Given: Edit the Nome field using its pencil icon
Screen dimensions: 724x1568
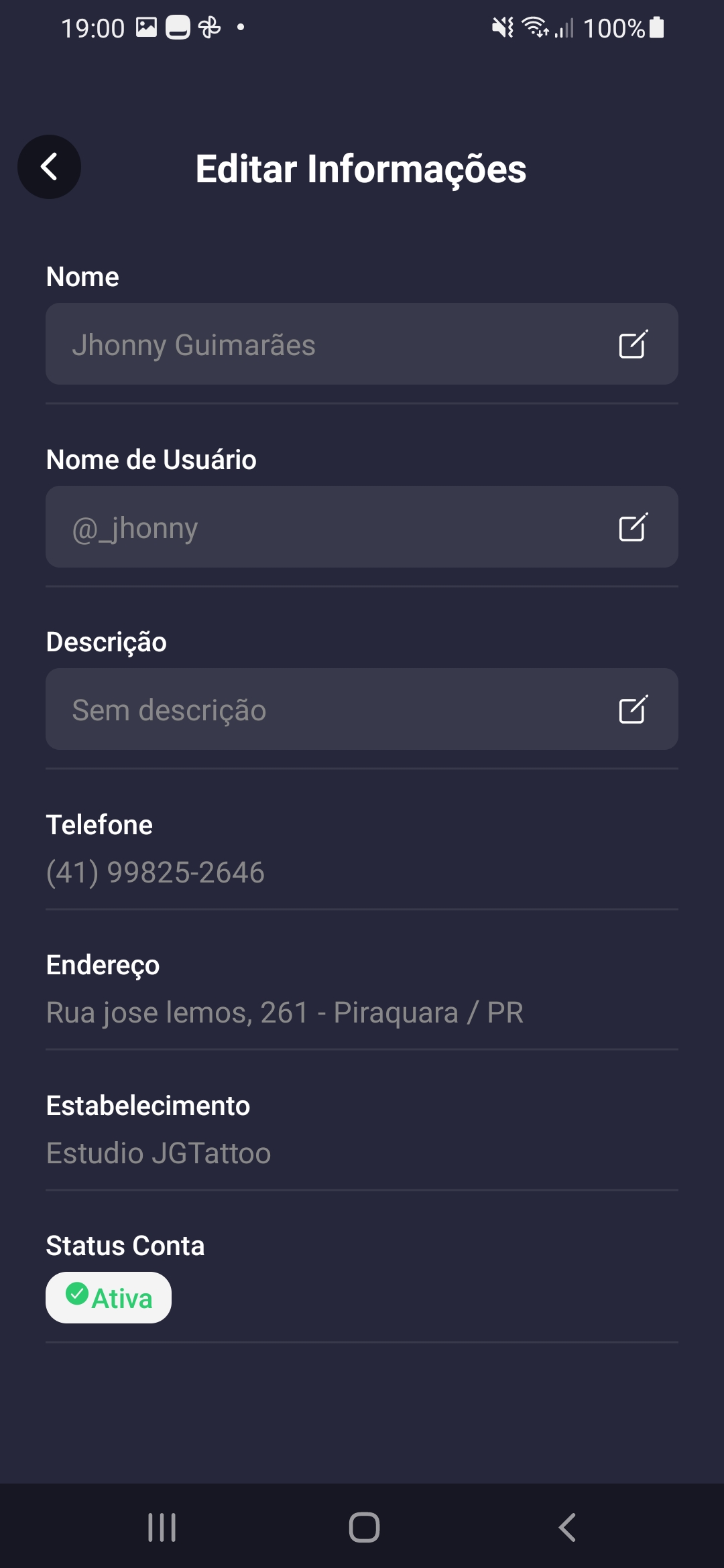Looking at the screenshot, I should tap(633, 344).
